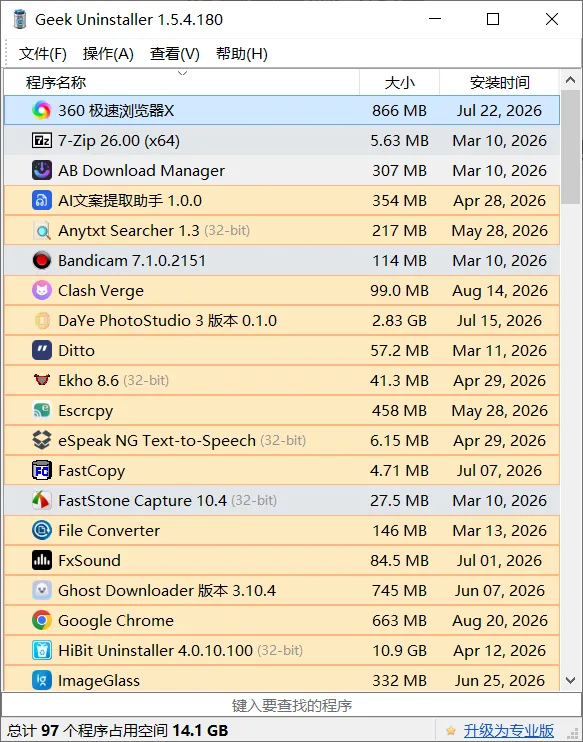Open the 帮助(H) menu

point(242,54)
